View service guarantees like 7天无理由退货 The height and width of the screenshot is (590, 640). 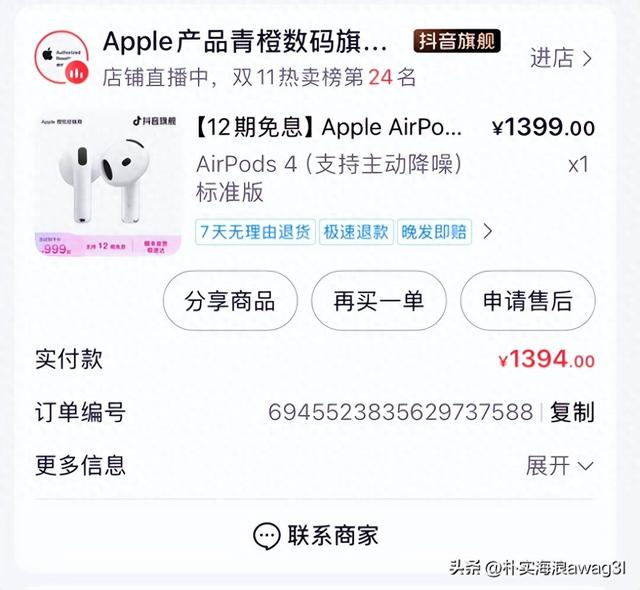click(x=344, y=232)
